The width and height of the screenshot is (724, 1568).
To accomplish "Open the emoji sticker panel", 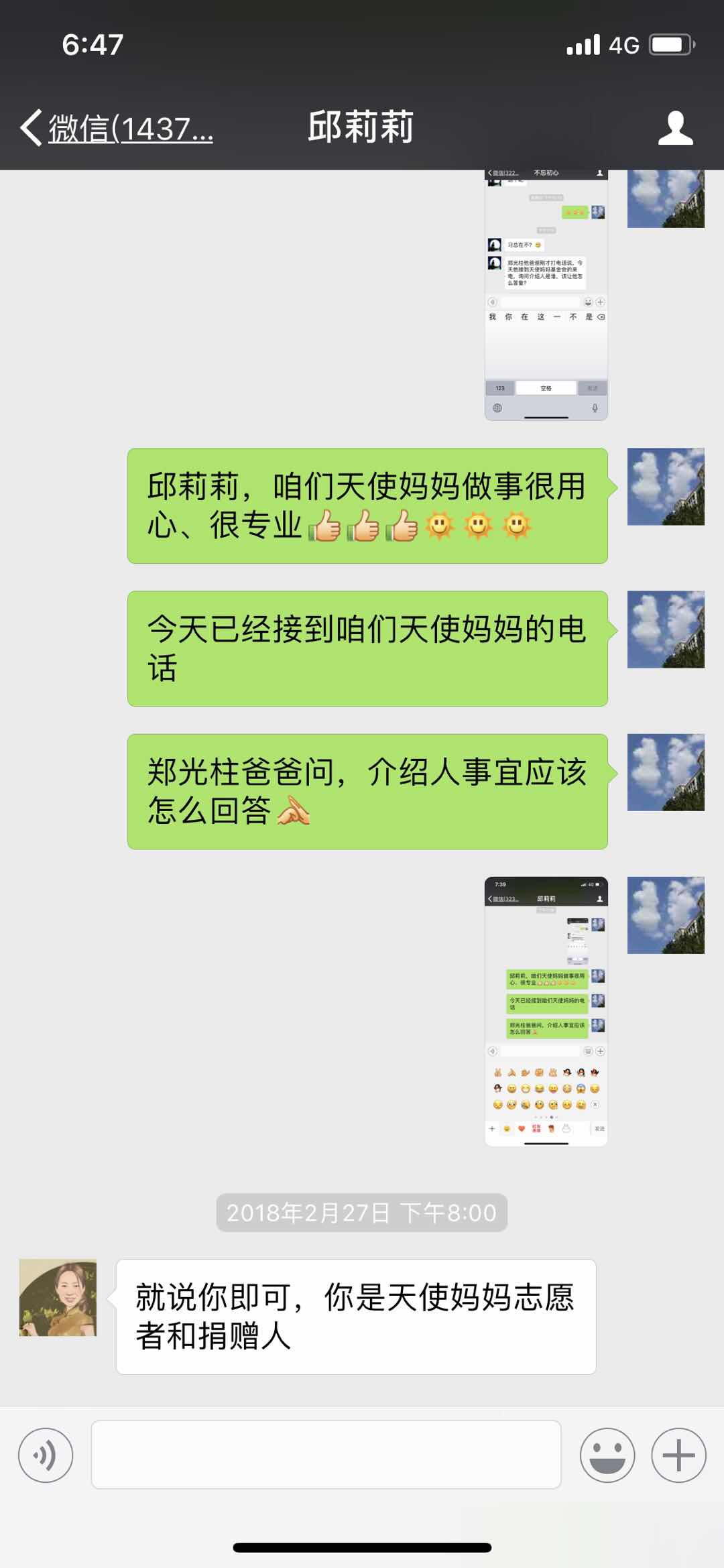I will [x=607, y=1455].
